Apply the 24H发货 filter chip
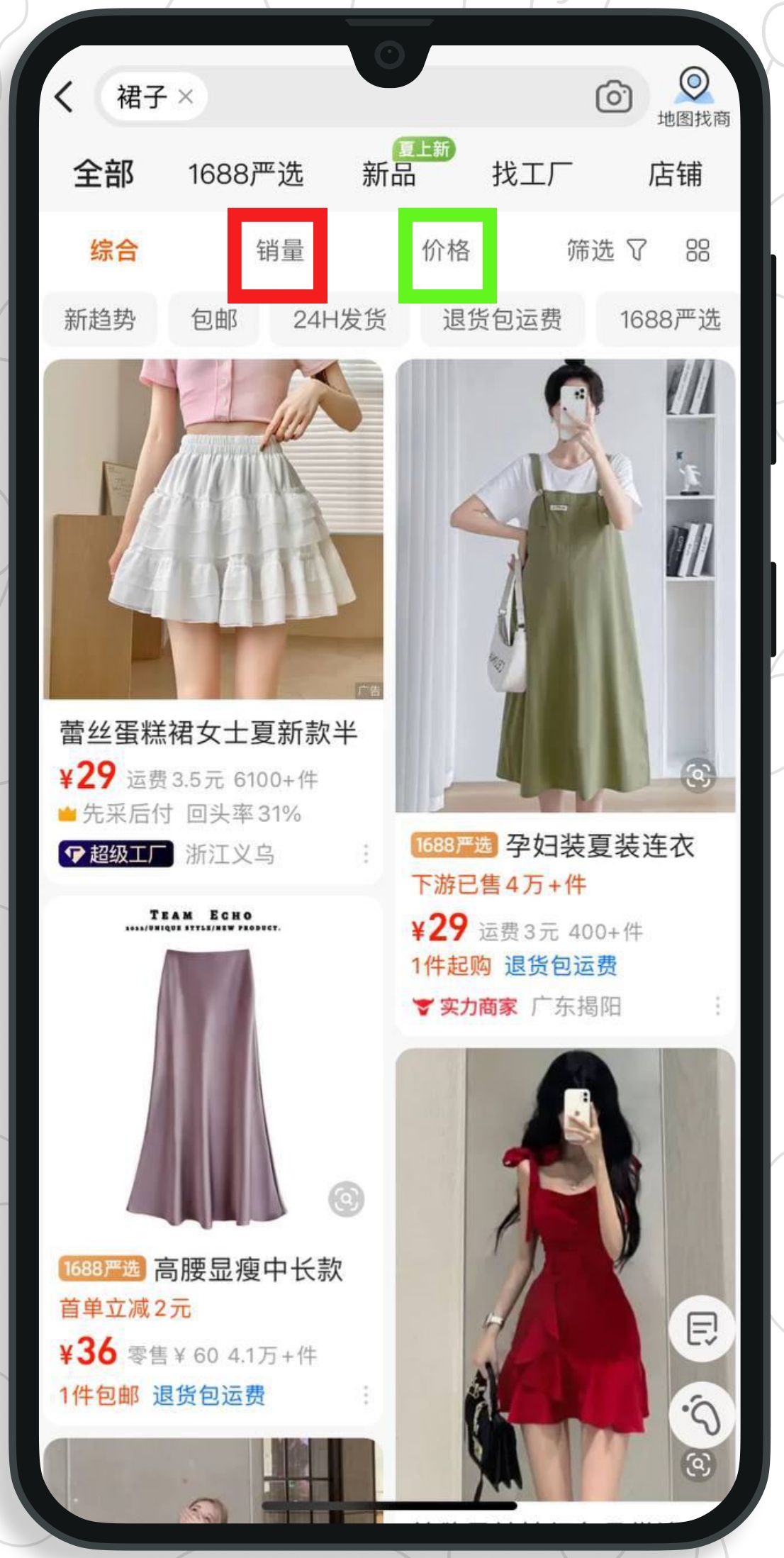 [x=340, y=320]
